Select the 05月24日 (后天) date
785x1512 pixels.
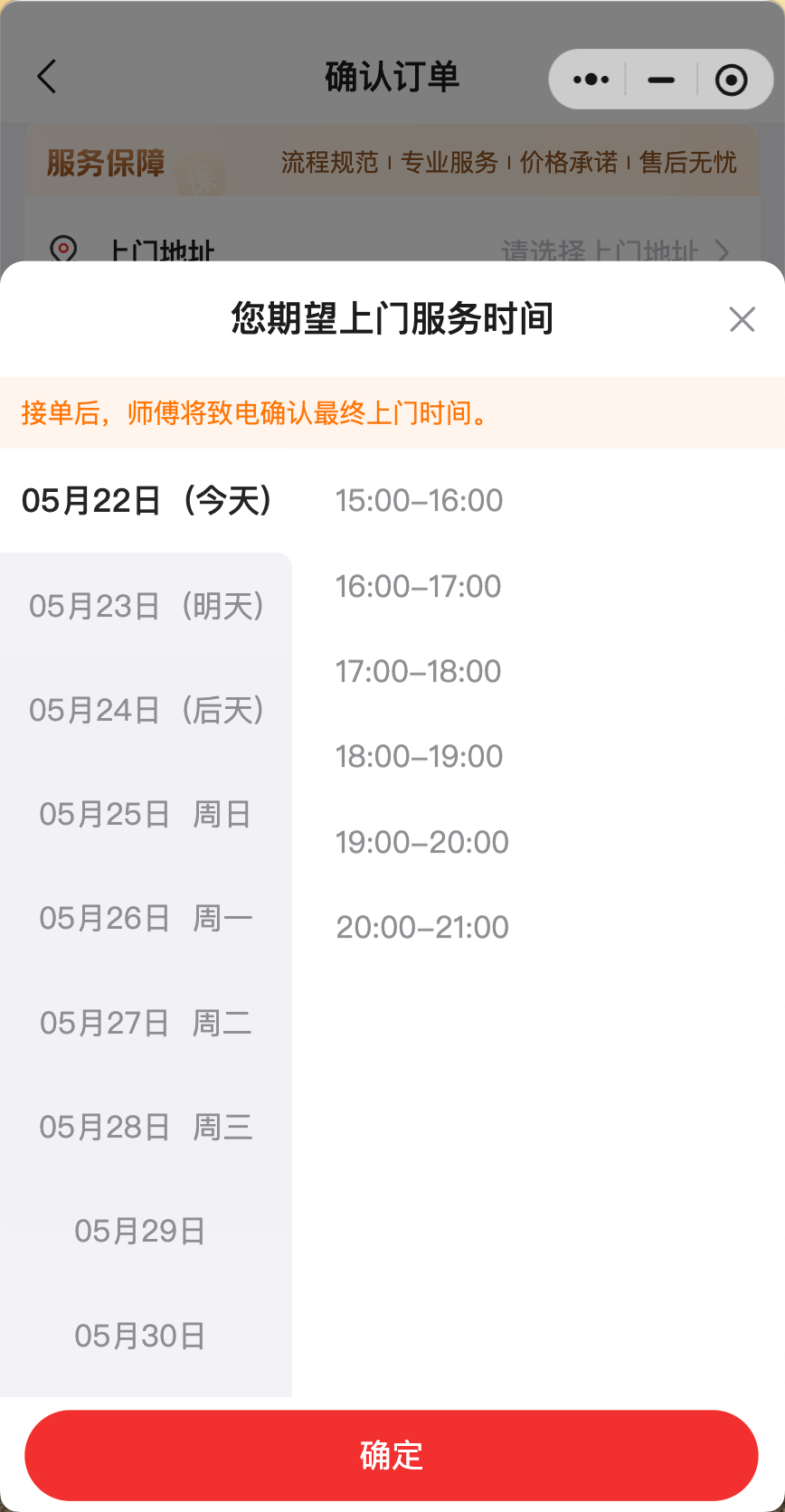[x=147, y=710]
